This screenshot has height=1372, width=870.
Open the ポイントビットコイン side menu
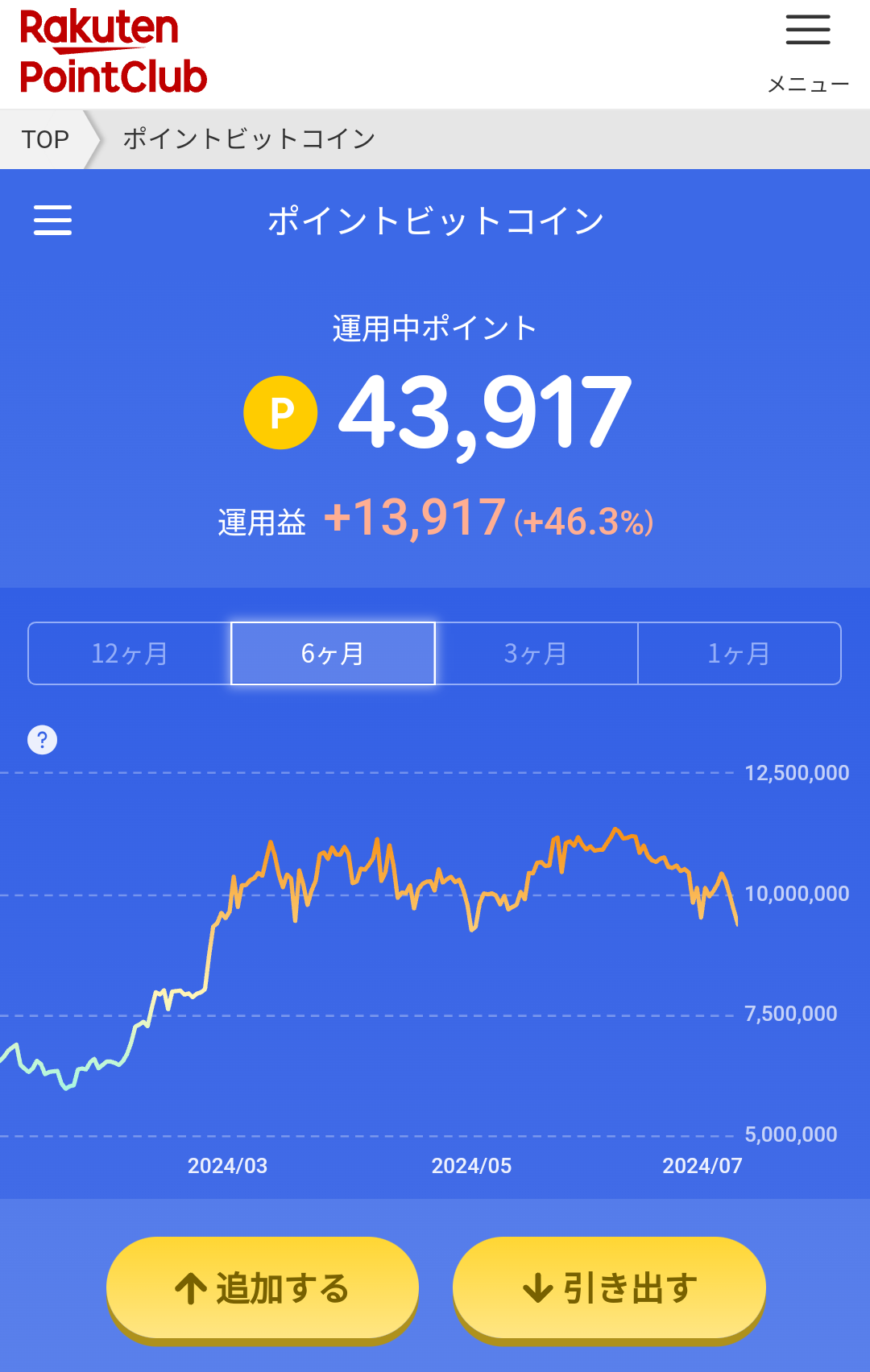pos(52,220)
